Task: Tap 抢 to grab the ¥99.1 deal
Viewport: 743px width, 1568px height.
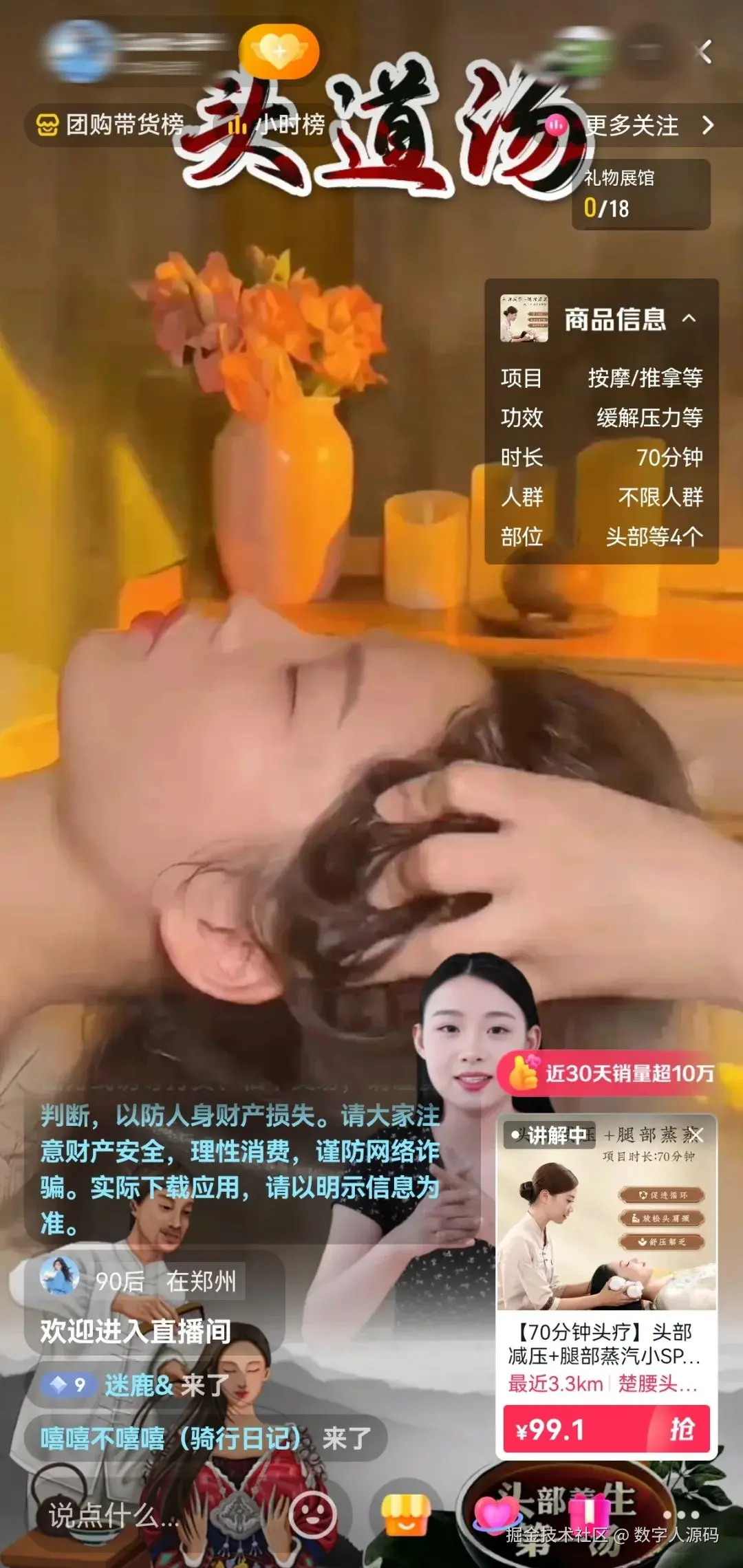Action: click(680, 1430)
